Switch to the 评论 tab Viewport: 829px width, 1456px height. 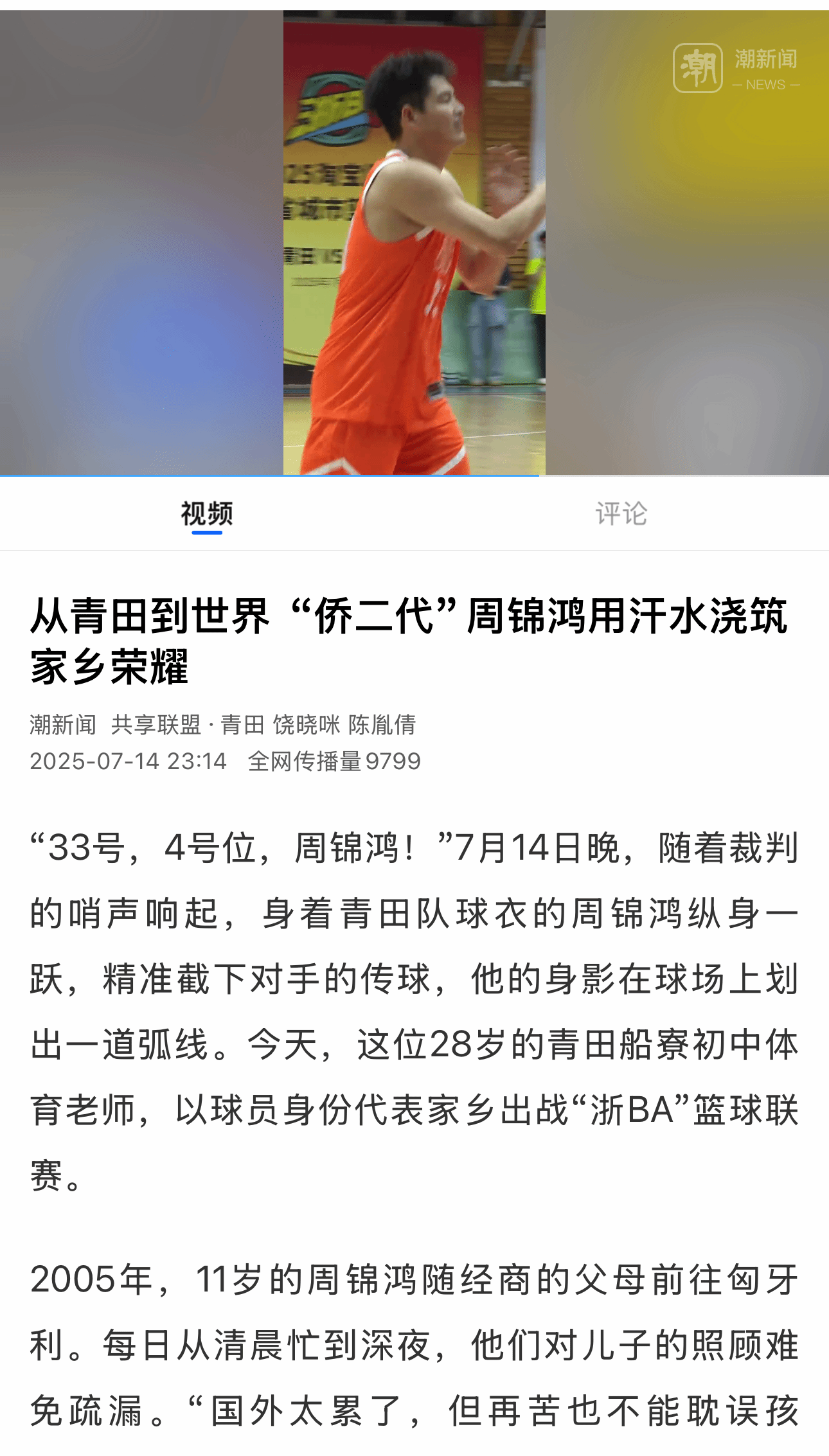coord(621,514)
